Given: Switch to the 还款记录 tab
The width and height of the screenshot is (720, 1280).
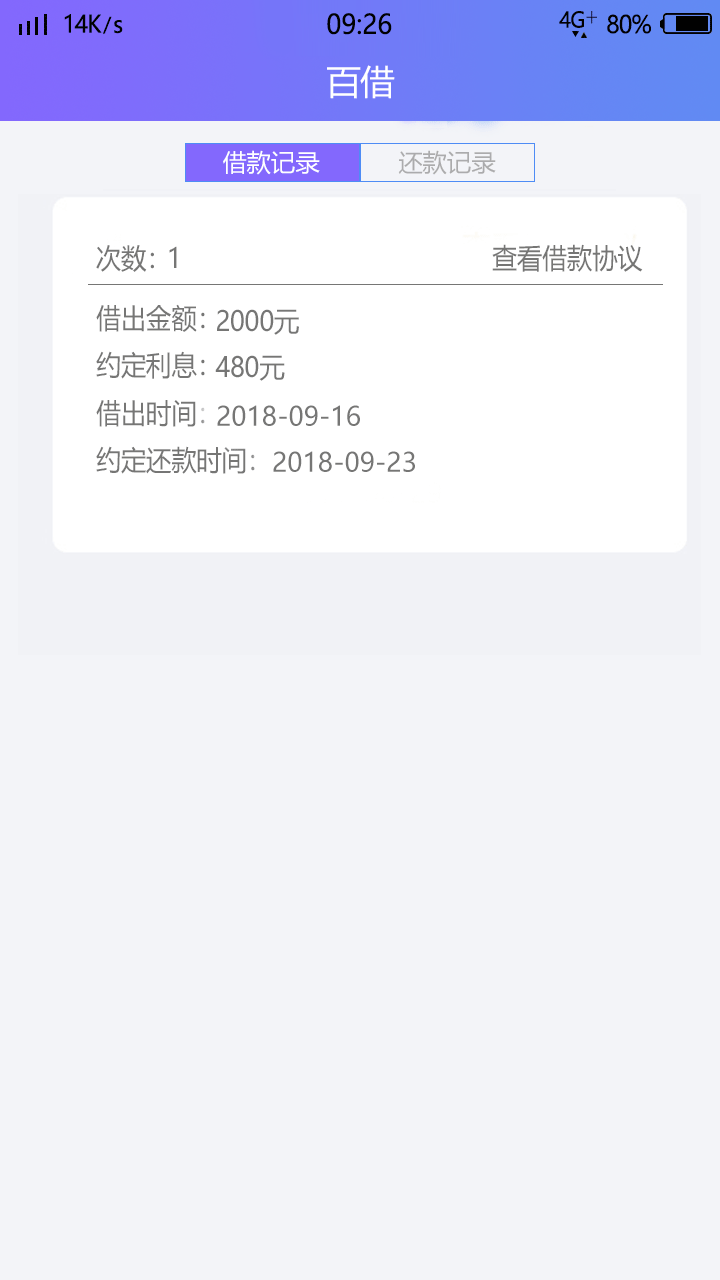Looking at the screenshot, I should pos(447,163).
